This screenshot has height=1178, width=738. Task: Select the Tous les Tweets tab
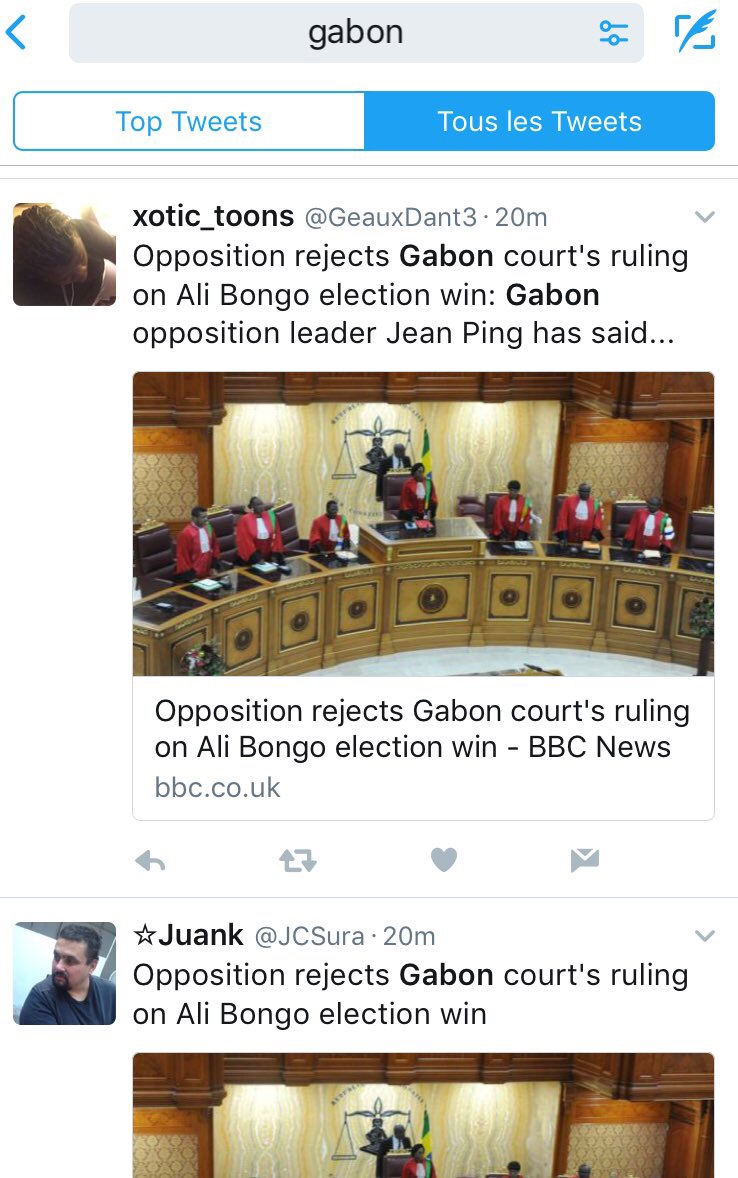pyautogui.click(x=539, y=122)
